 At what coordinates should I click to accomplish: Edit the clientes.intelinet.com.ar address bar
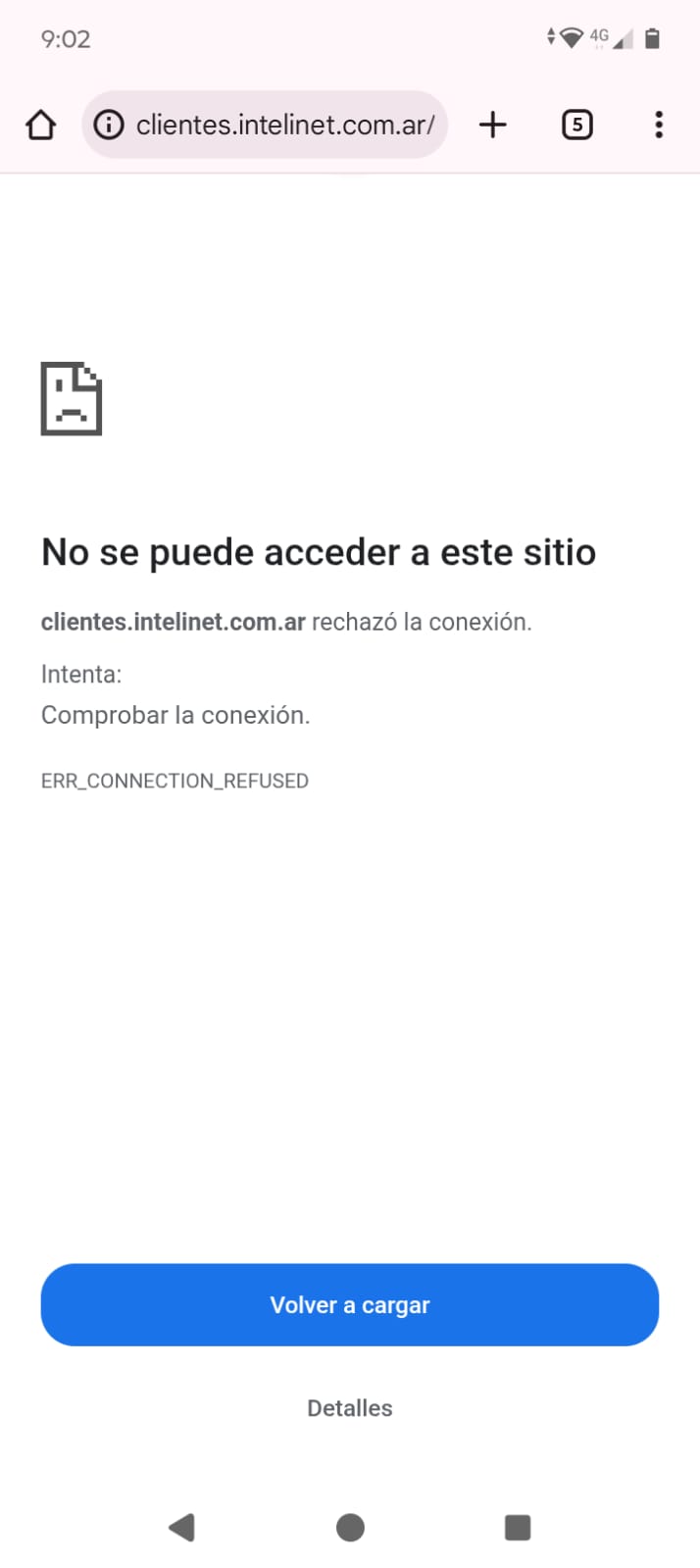coord(284,126)
